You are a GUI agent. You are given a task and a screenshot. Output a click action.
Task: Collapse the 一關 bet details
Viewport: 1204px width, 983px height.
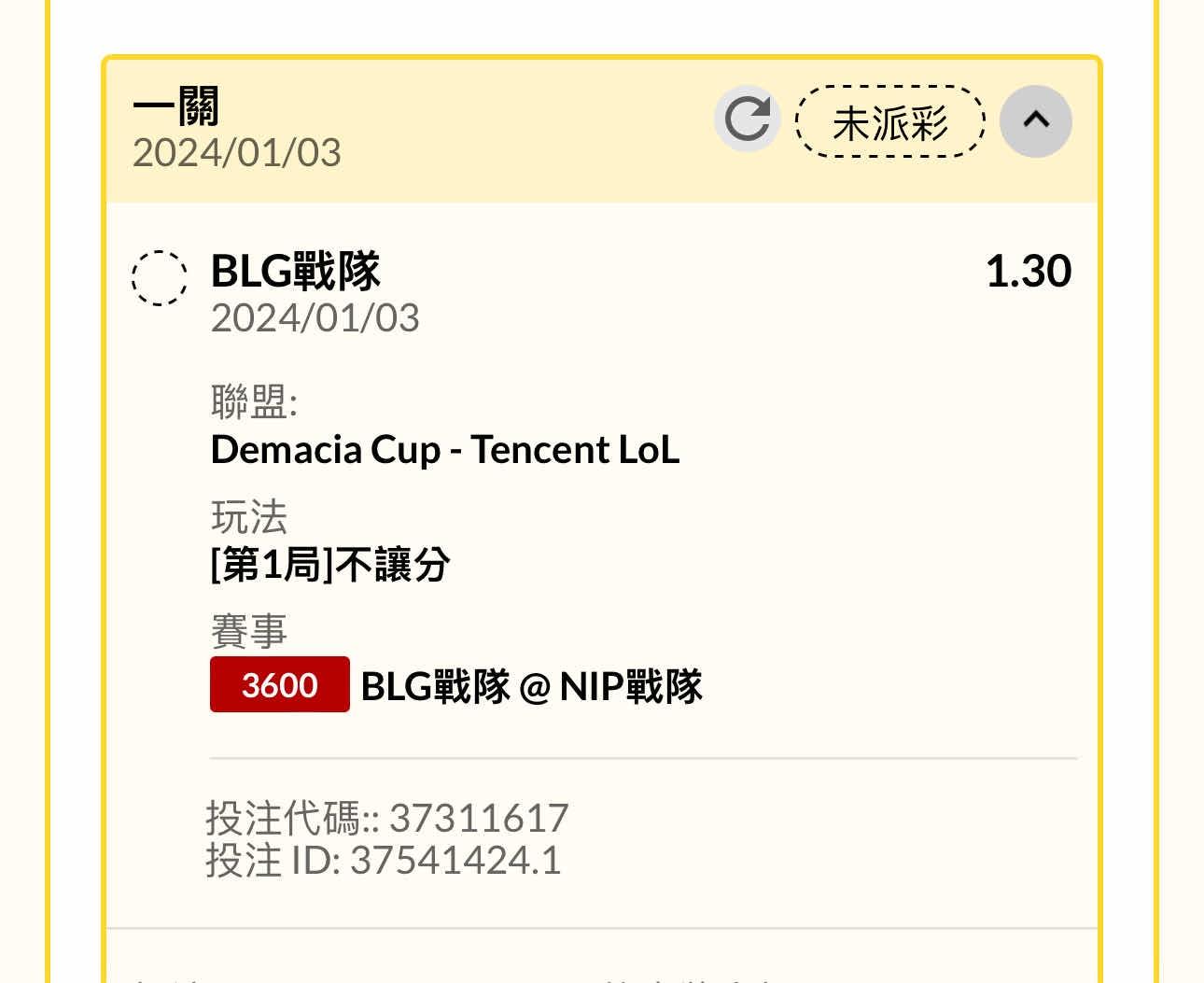(x=1035, y=120)
